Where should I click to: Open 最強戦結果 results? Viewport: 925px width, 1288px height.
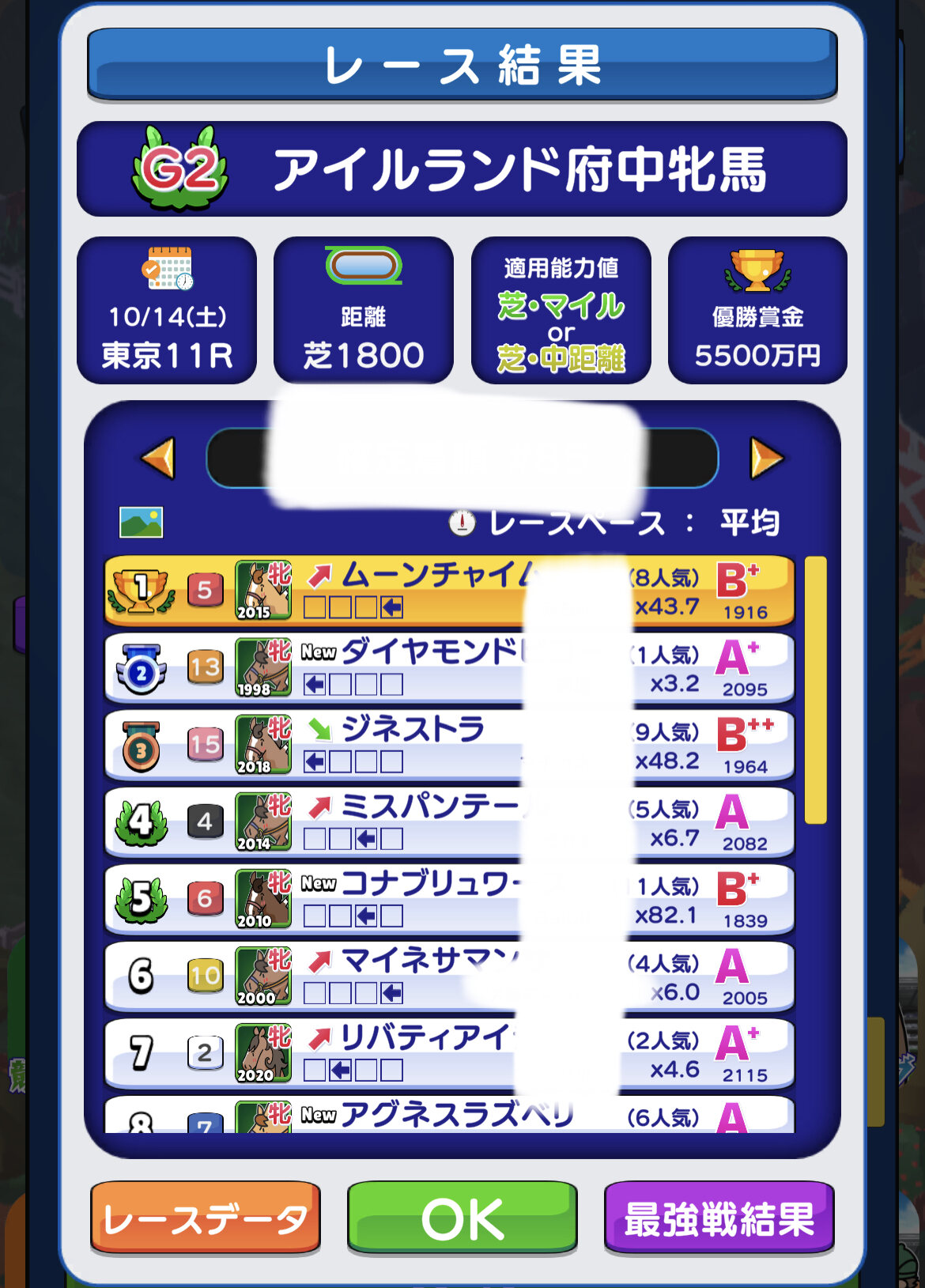pos(719,1218)
